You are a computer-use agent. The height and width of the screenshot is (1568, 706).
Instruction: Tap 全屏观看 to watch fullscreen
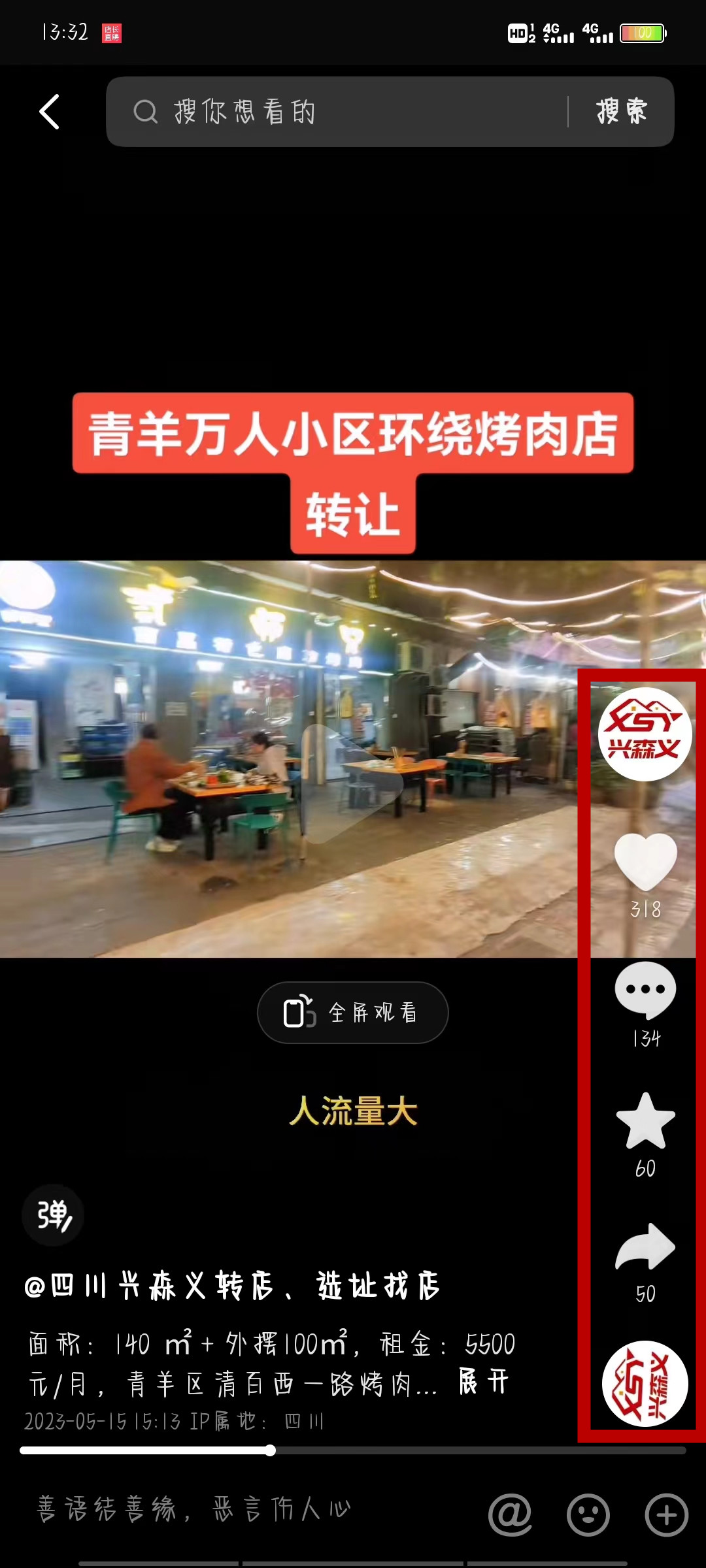[x=353, y=1013]
